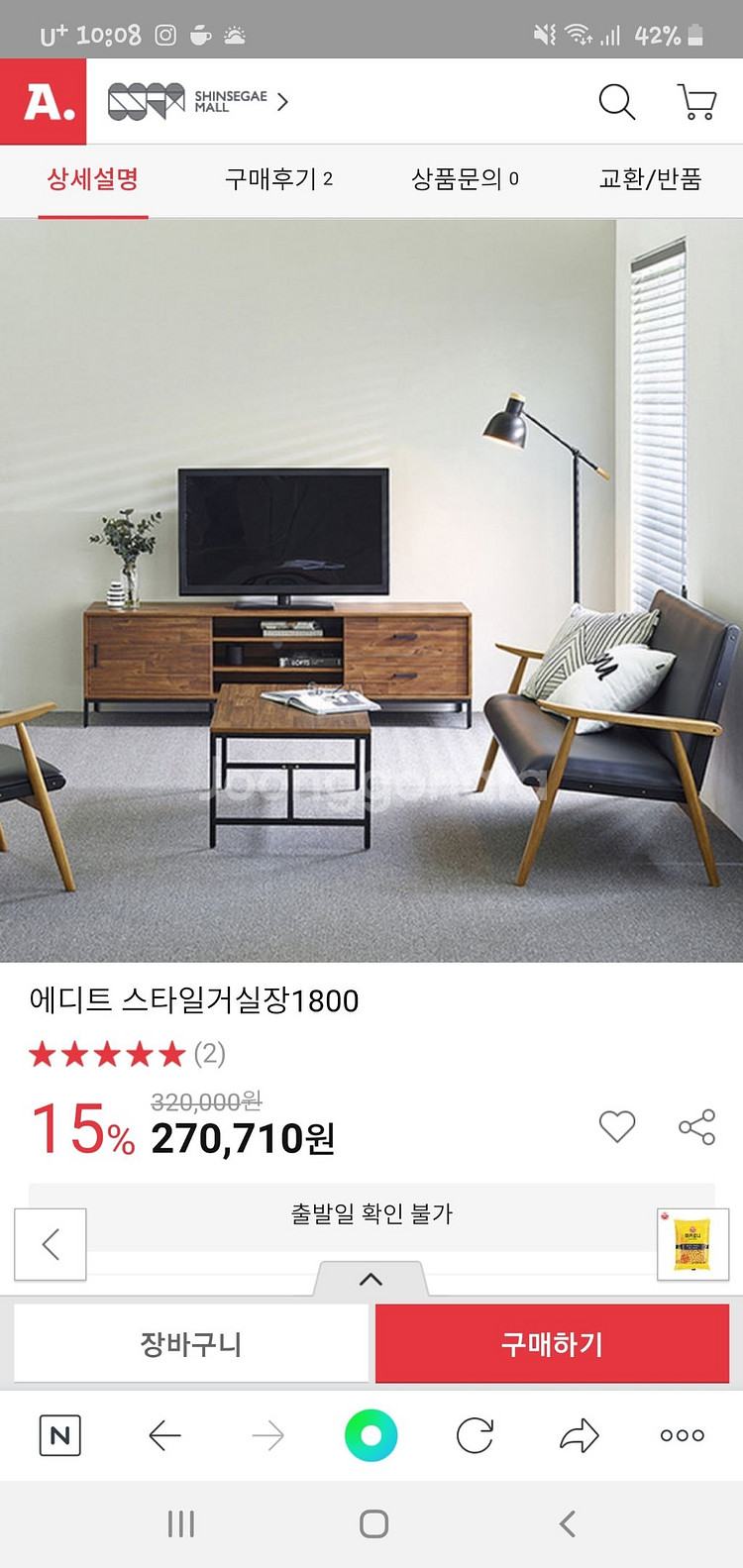Open the shopping cart icon
This screenshot has height=1568, width=743.
(x=696, y=101)
